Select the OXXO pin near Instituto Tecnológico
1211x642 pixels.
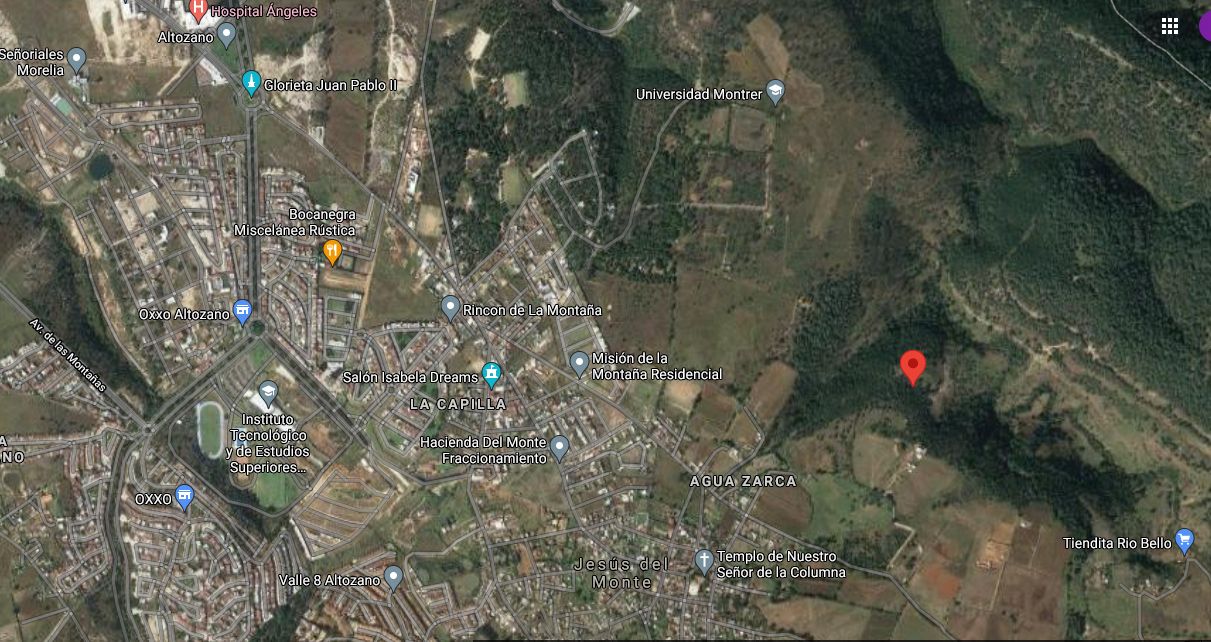(183, 497)
